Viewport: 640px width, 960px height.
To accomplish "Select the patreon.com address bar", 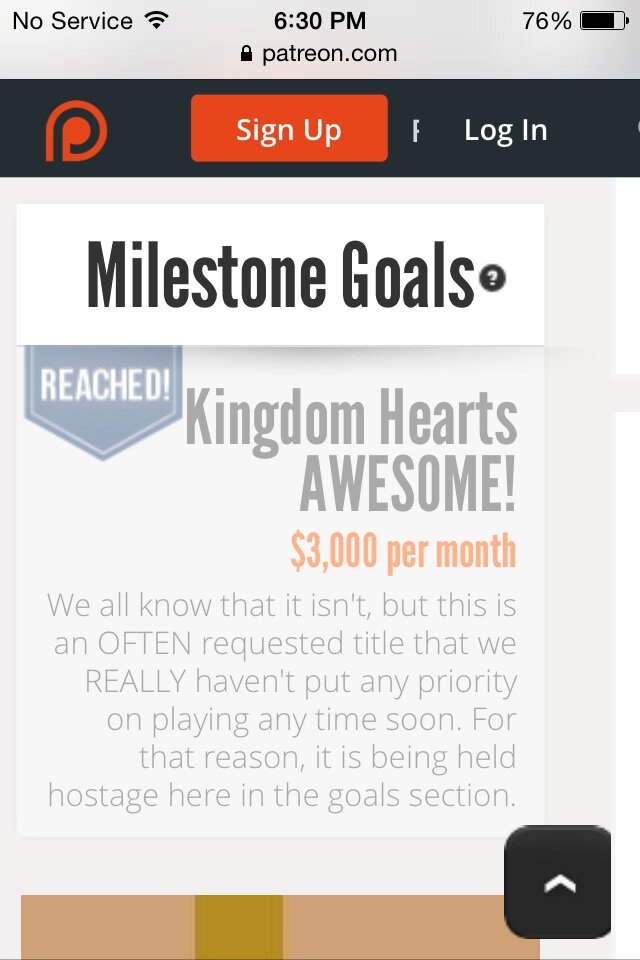I will pos(320,54).
